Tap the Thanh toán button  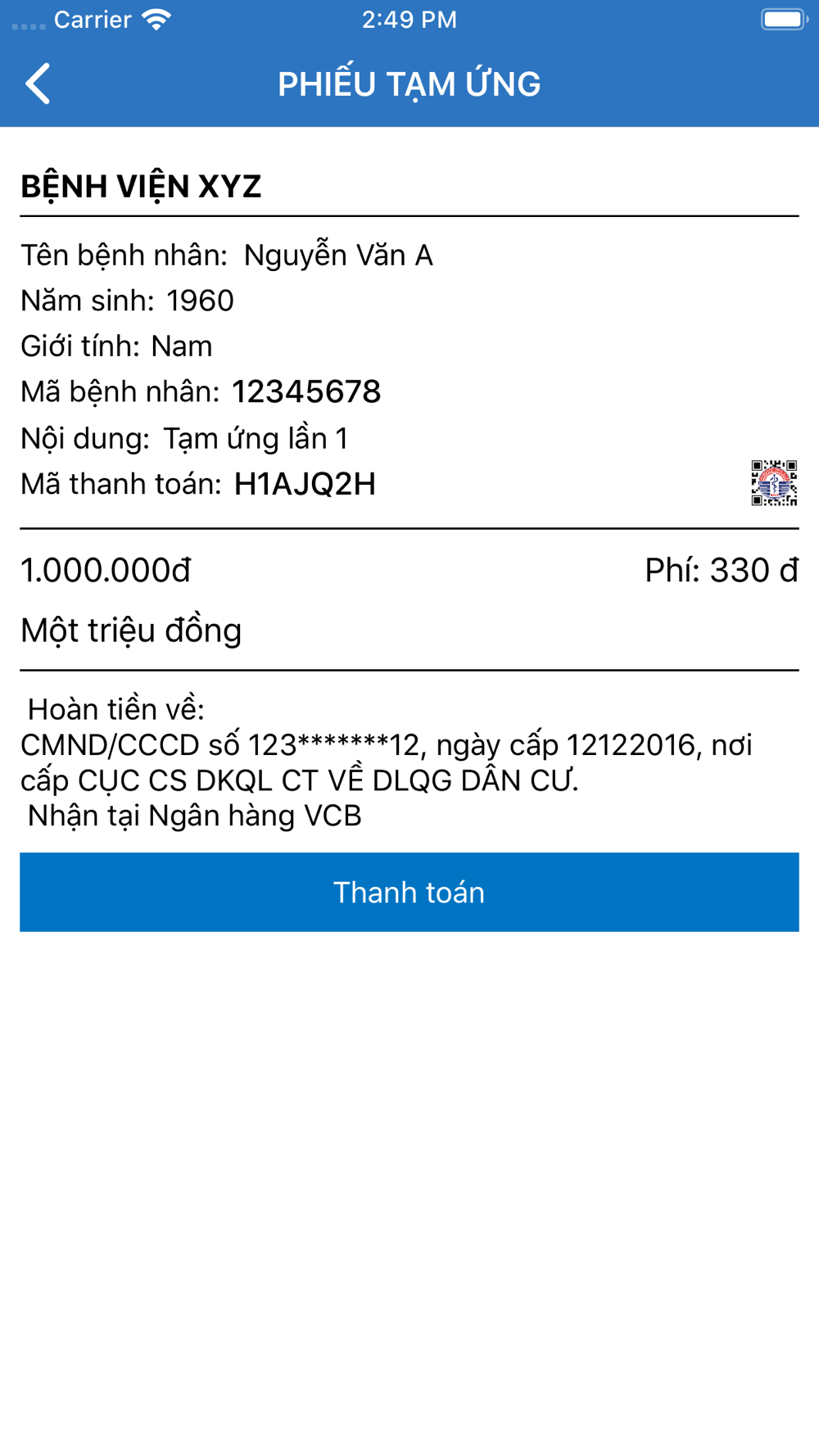(409, 892)
